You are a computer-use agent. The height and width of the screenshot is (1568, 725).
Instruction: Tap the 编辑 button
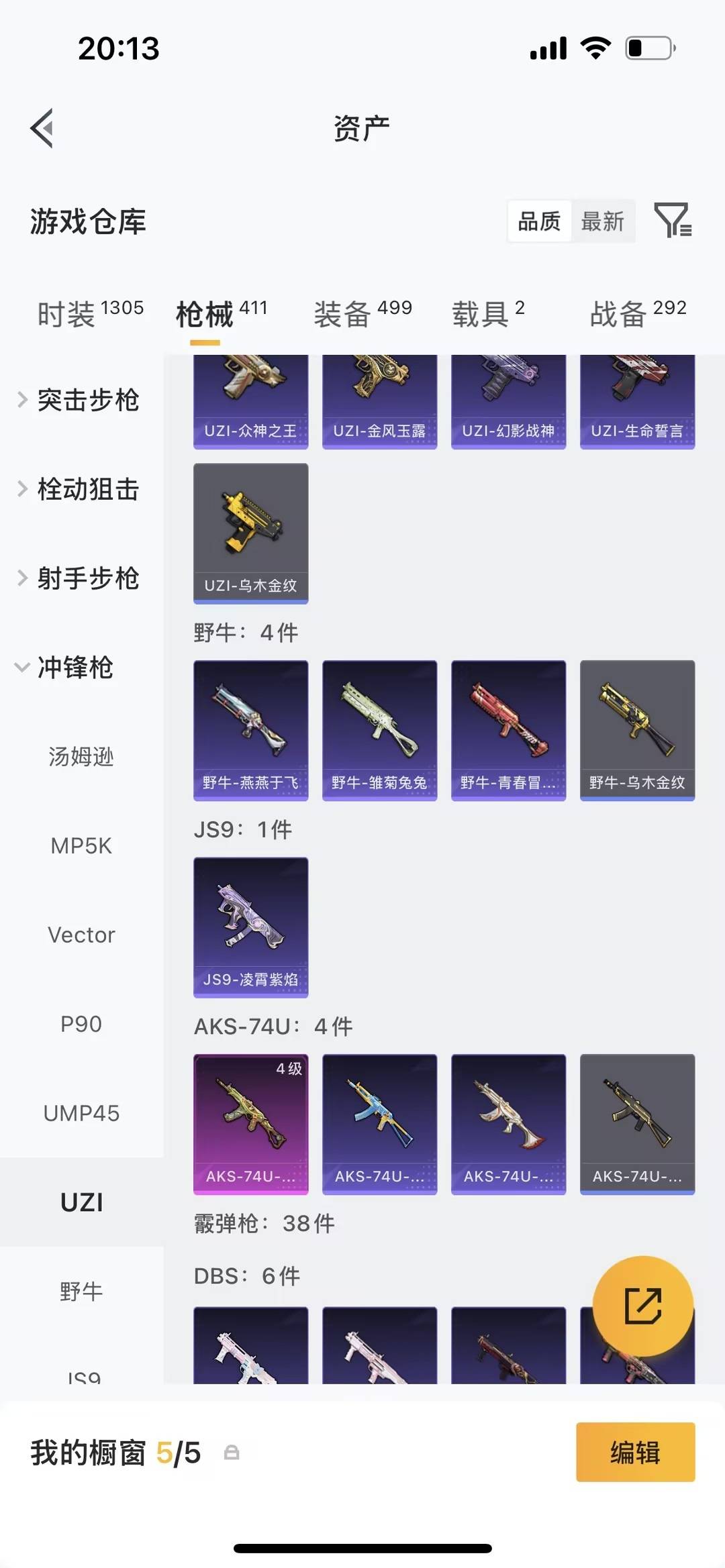(x=635, y=1452)
